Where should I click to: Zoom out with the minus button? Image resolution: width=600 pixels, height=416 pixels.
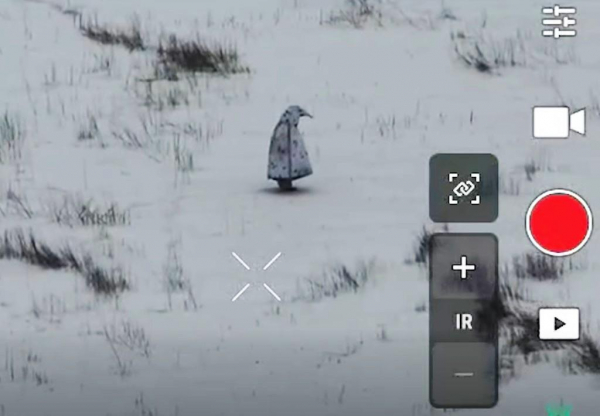[x=463, y=374]
